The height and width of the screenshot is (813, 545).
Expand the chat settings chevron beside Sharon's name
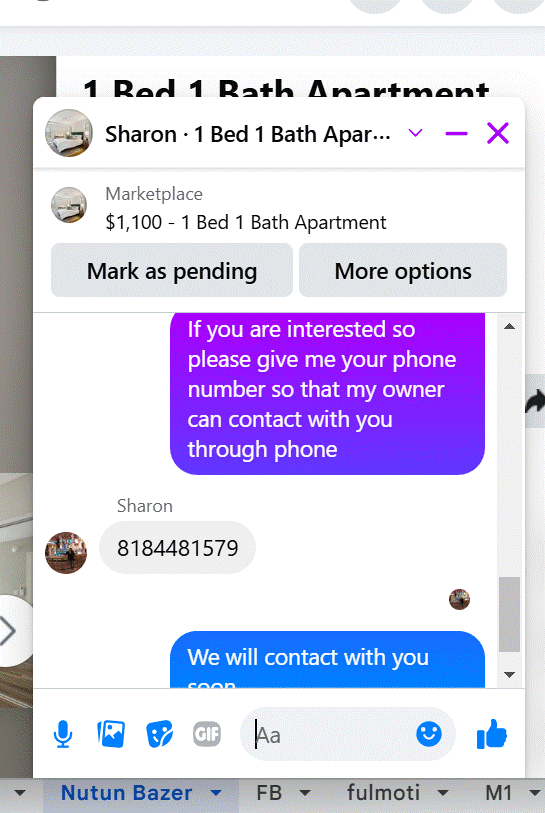click(x=415, y=133)
